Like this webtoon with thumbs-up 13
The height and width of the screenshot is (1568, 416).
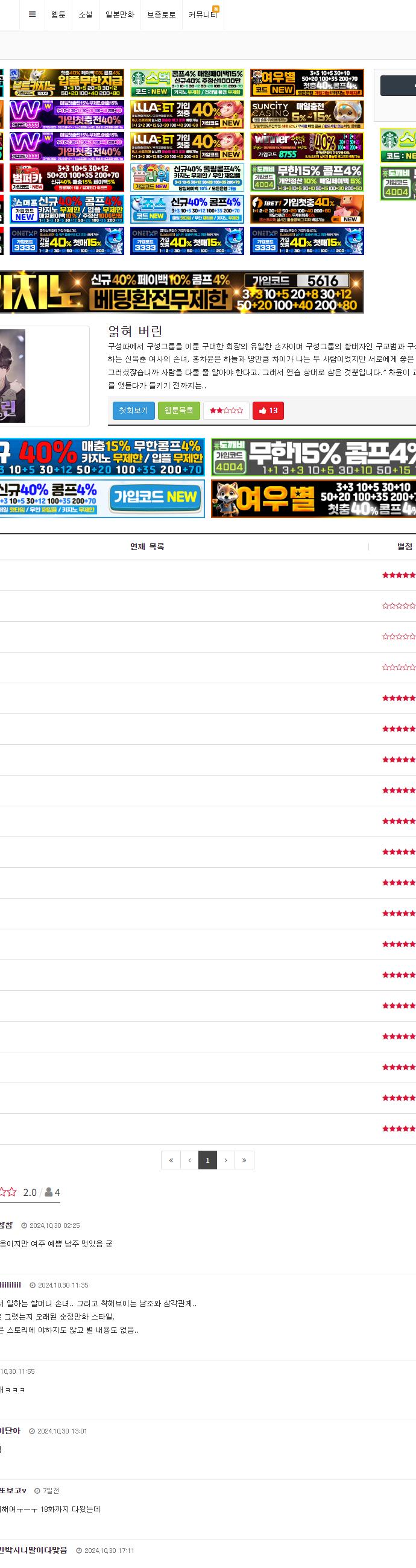pos(268,410)
